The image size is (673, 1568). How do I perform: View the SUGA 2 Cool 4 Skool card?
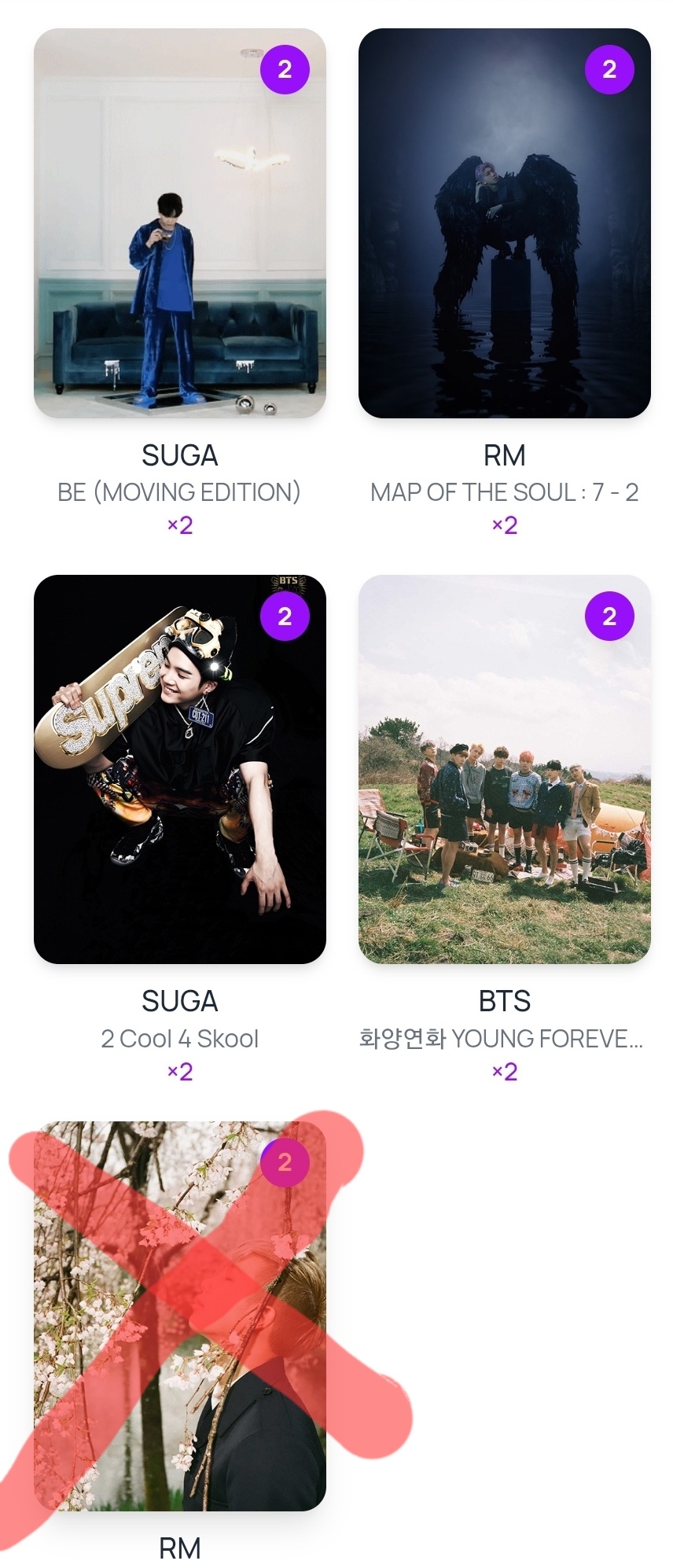(179, 769)
